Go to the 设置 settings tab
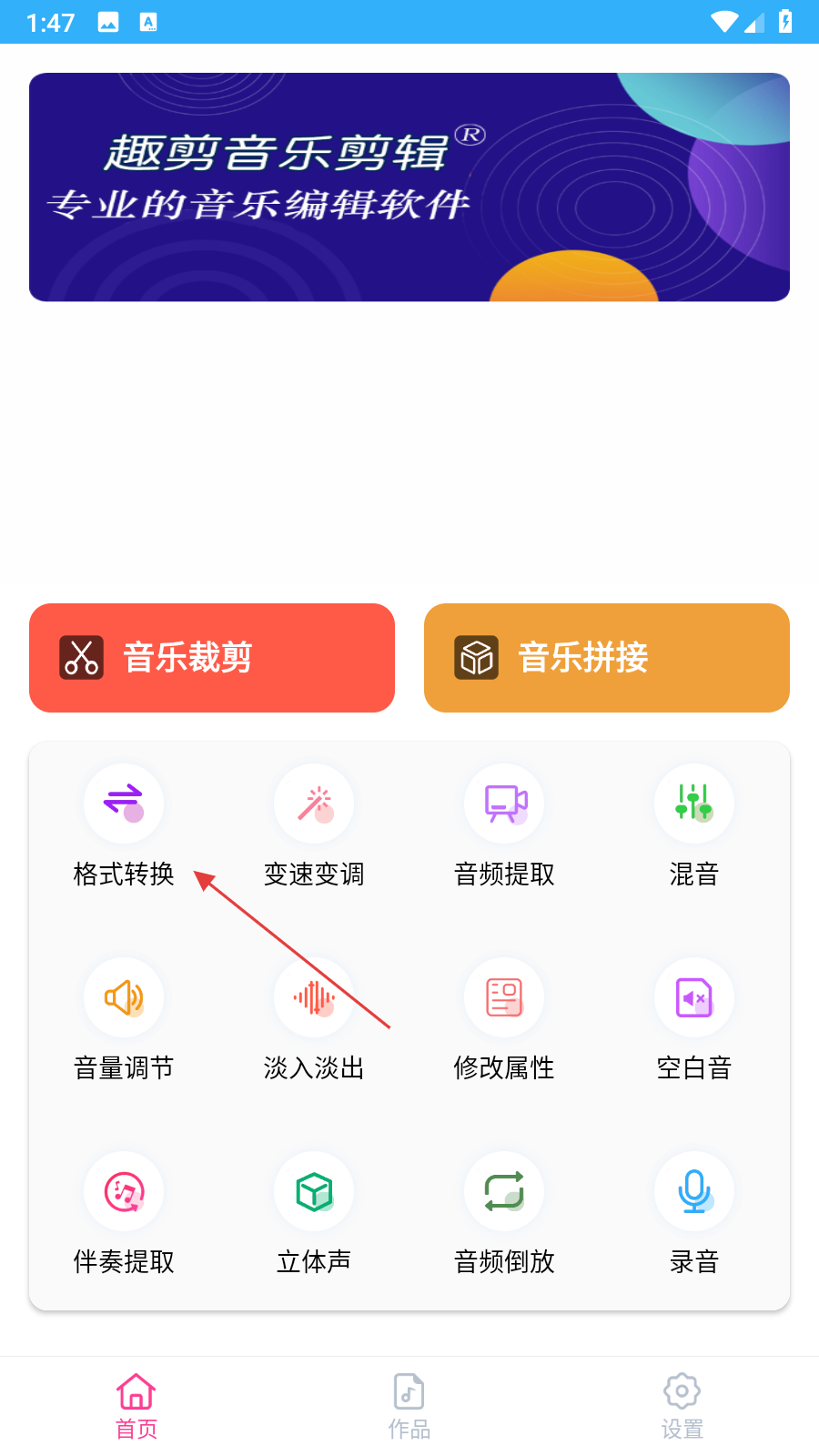The width and height of the screenshot is (819, 1456). click(682, 1406)
